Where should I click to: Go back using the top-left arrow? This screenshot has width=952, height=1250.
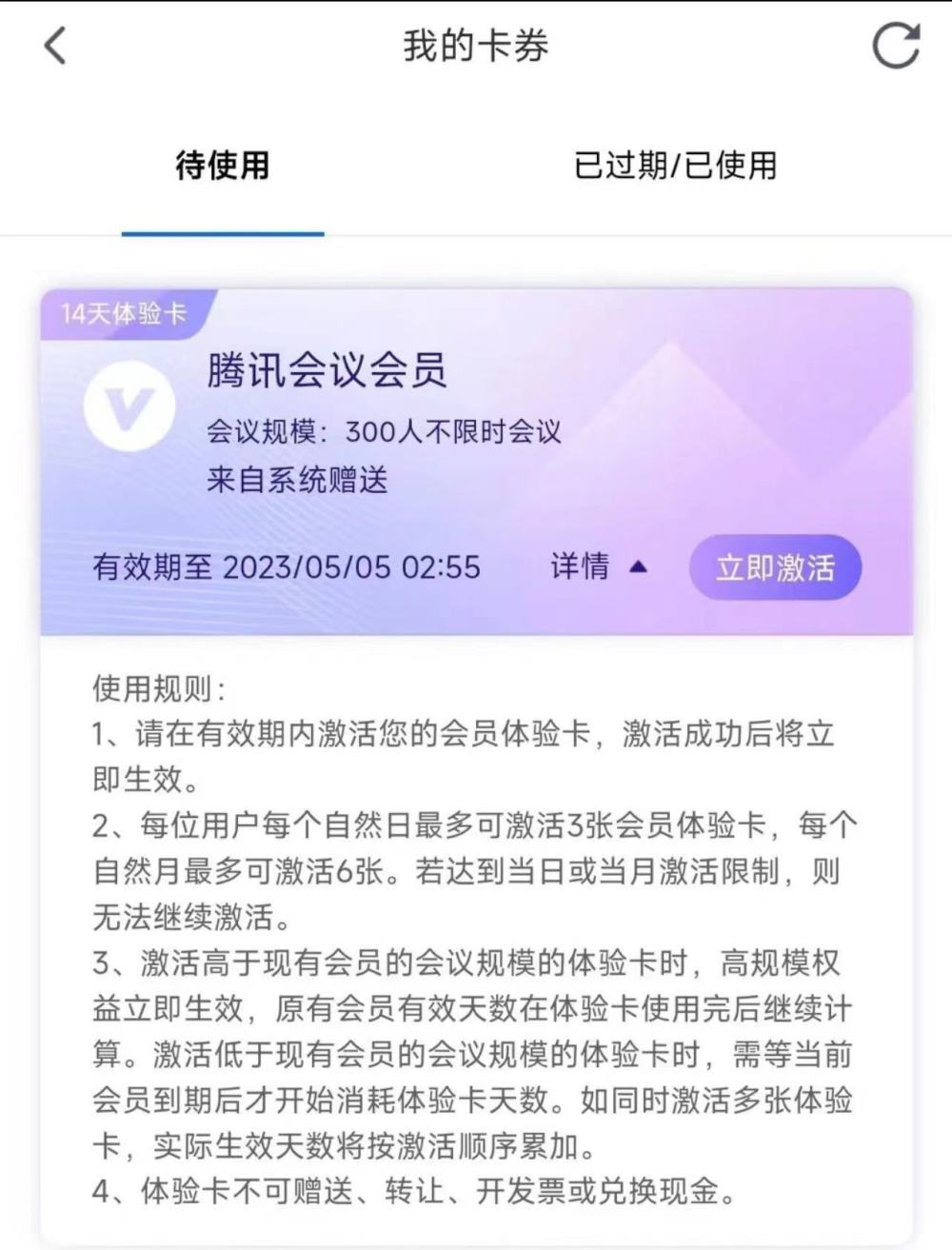[55, 46]
